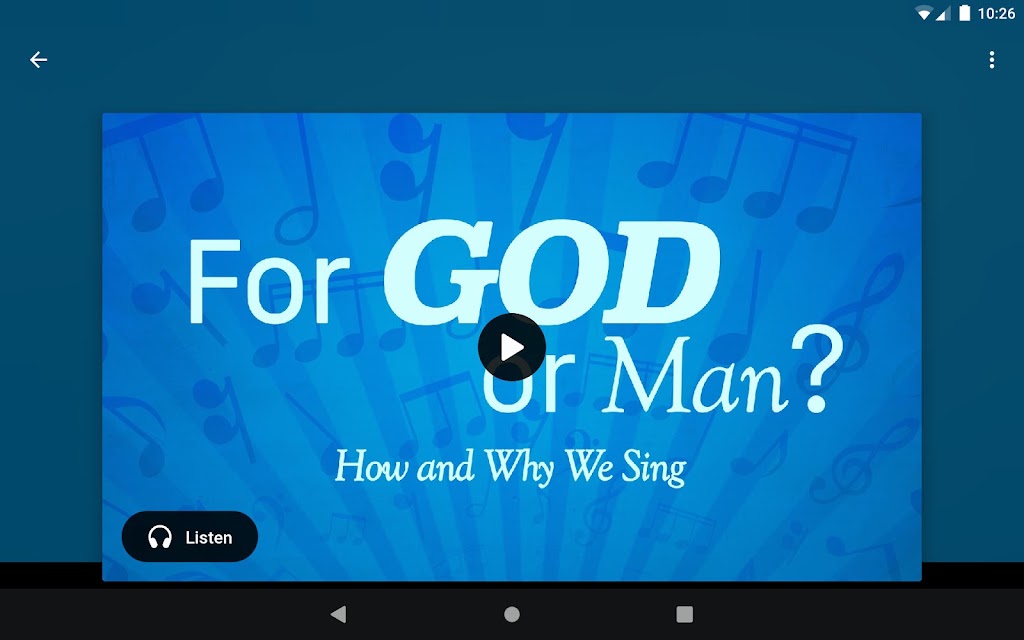Go back using the arrow icon
This screenshot has height=640, width=1024.
(39, 59)
